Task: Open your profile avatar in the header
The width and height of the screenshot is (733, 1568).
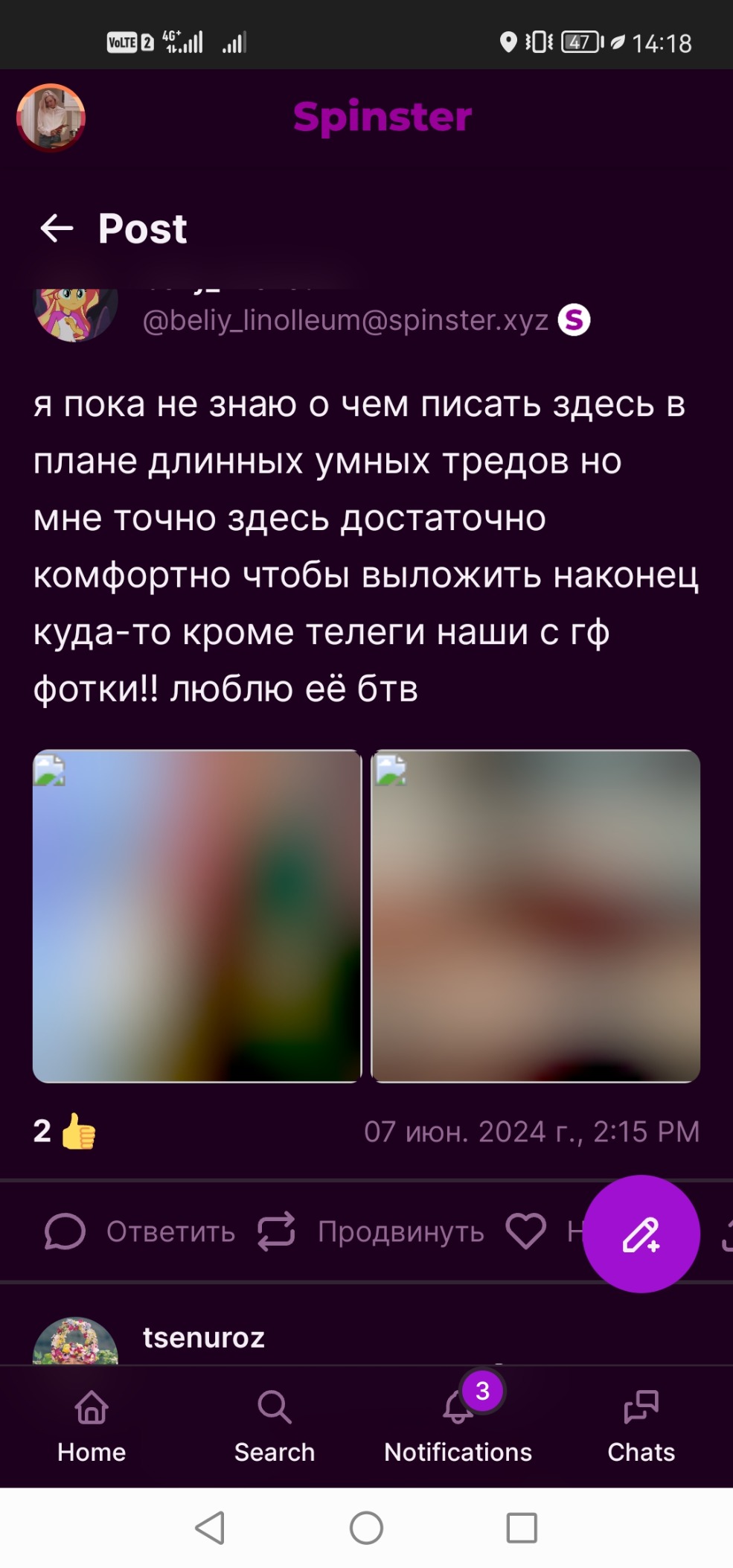Action: [51, 118]
